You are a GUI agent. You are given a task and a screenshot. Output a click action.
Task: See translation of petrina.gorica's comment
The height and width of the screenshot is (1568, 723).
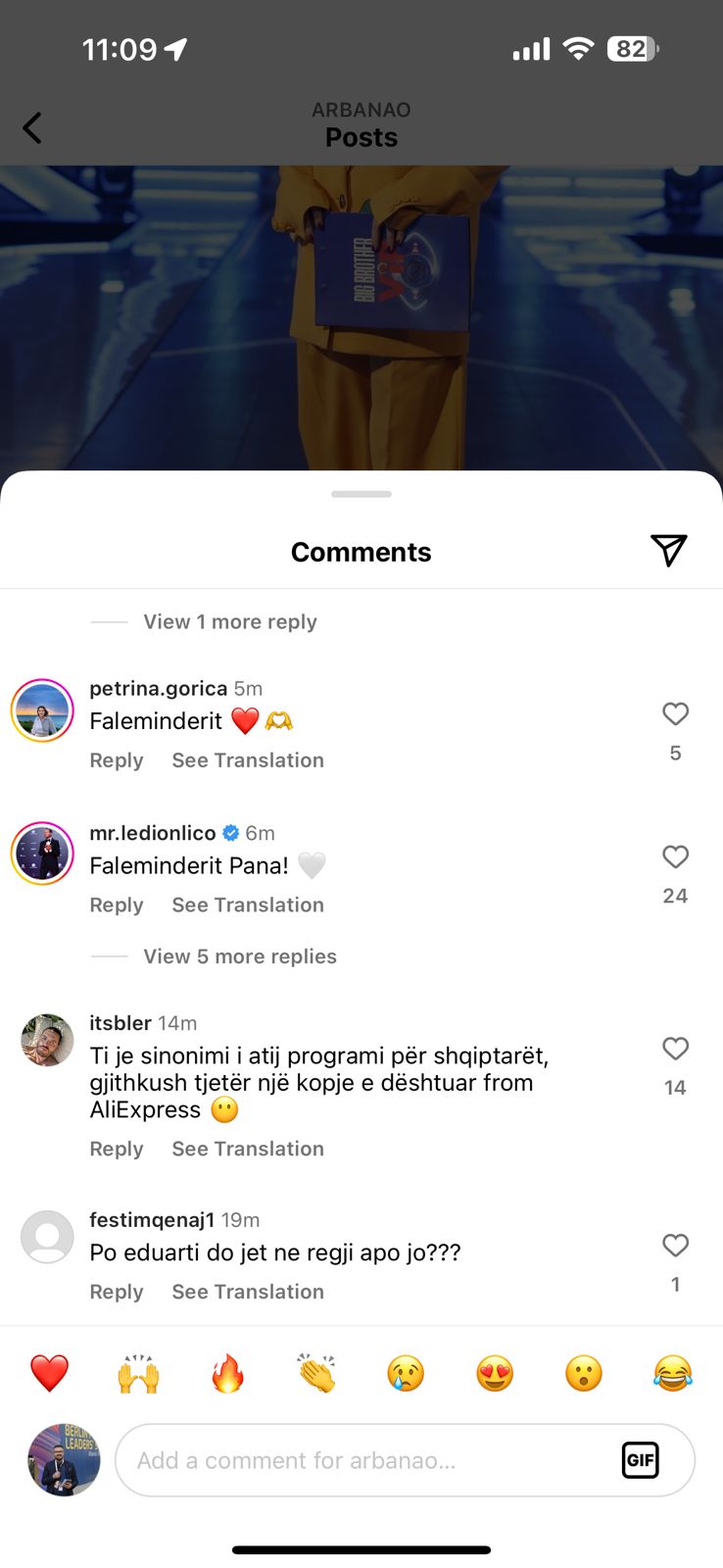click(248, 760)
